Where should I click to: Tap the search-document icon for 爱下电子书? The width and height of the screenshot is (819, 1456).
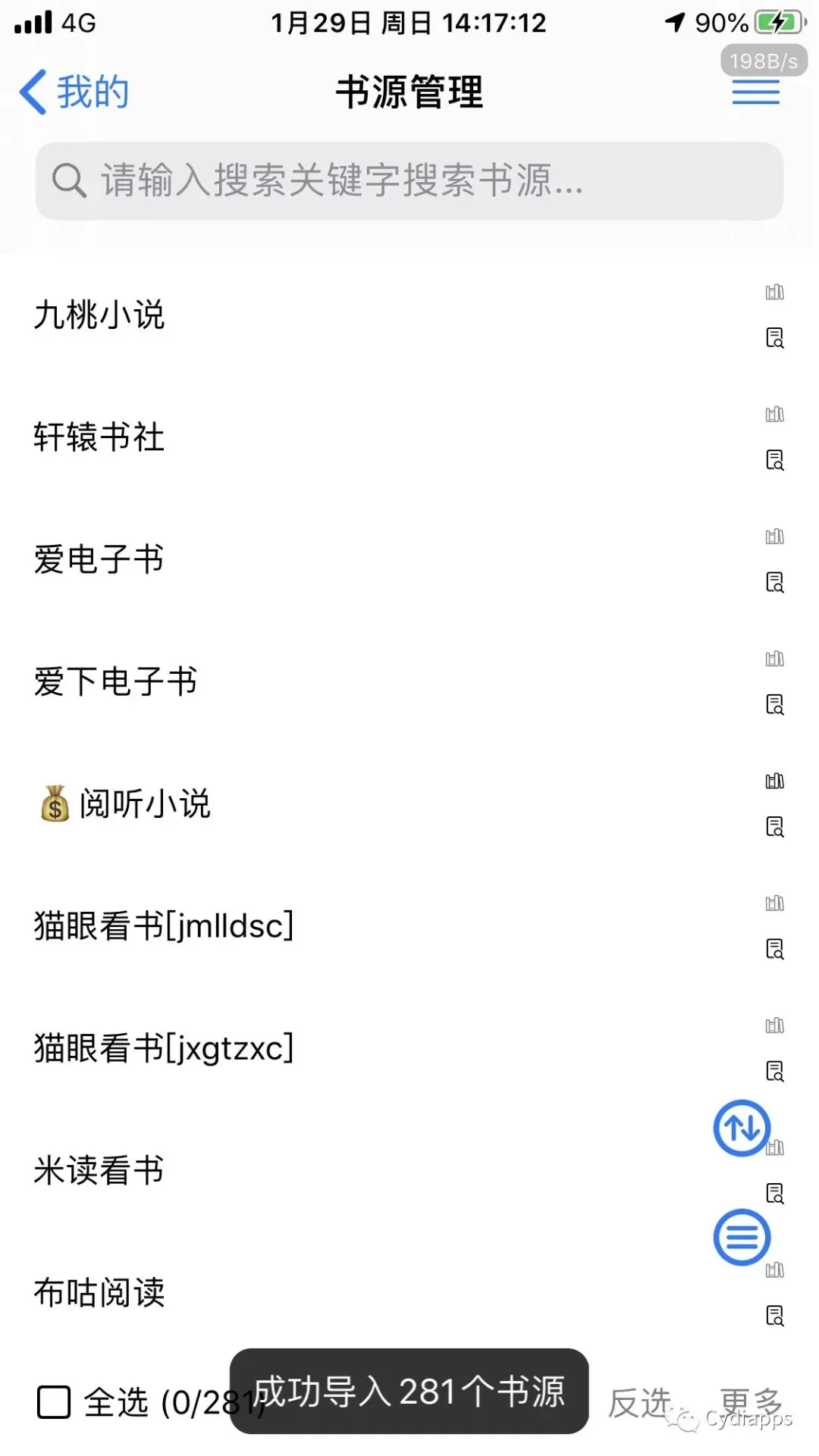[774, 705]
